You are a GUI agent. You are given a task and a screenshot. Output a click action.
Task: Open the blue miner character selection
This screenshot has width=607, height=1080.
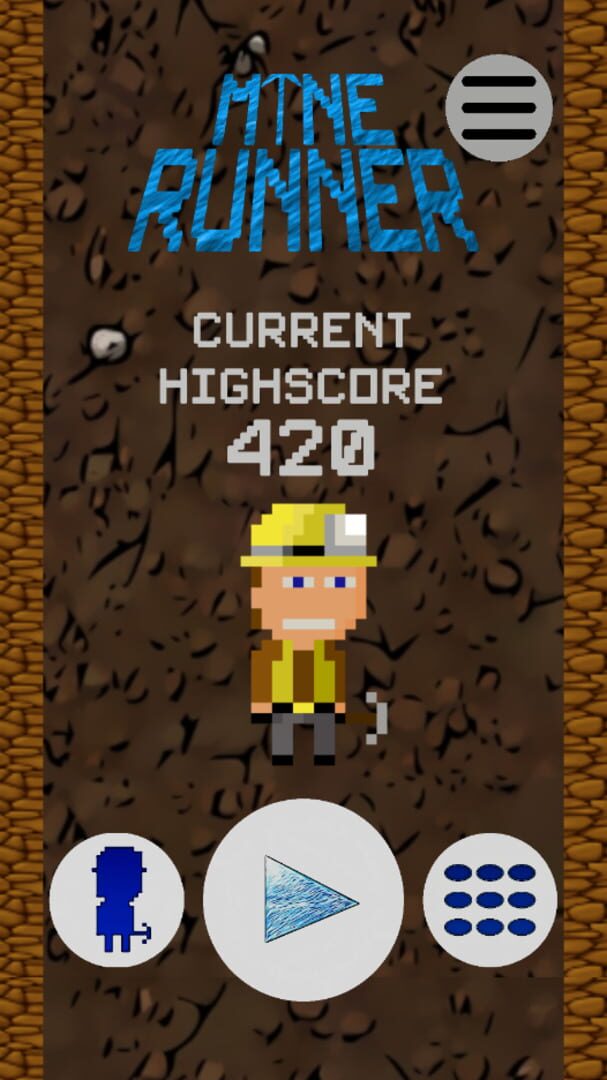pos(116,900)
